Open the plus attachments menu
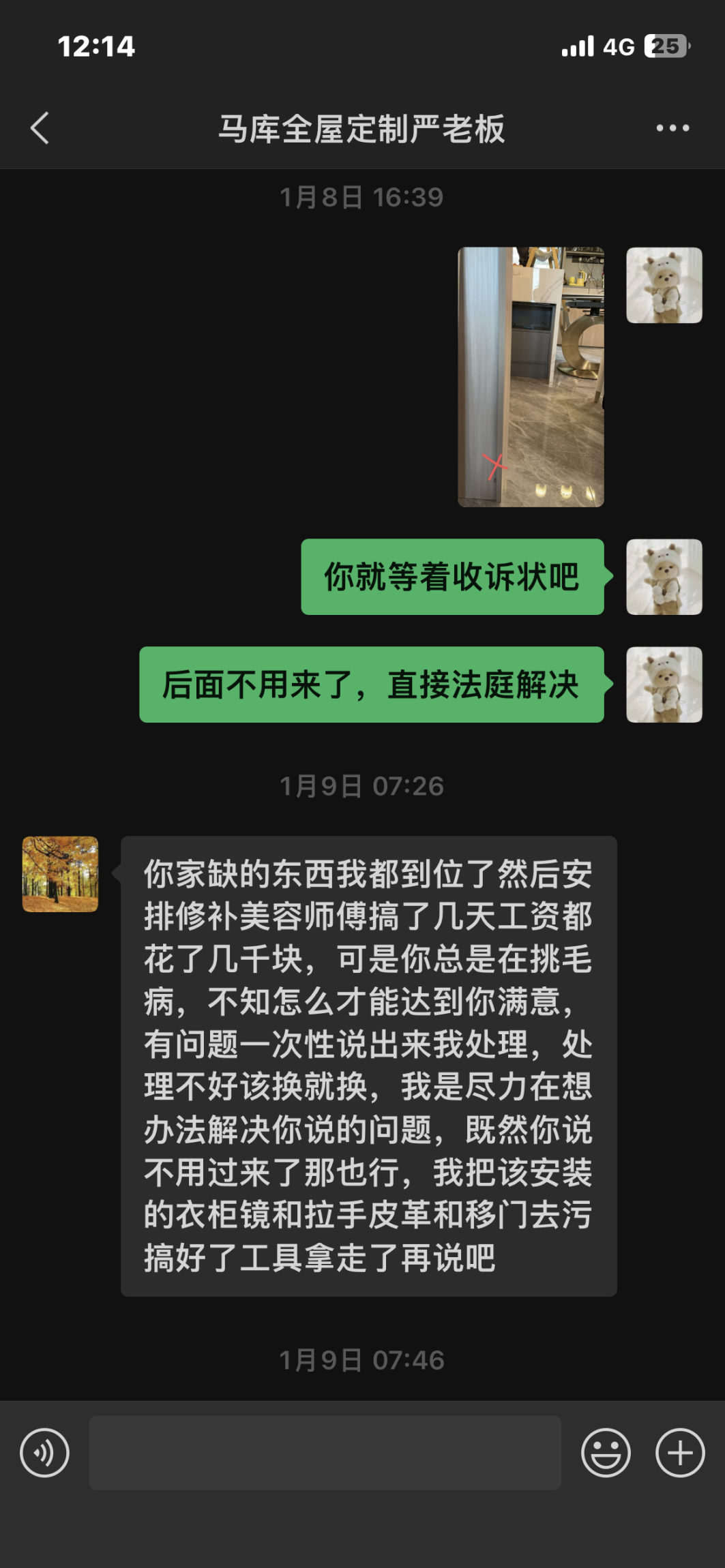 tap(679, 1453)
